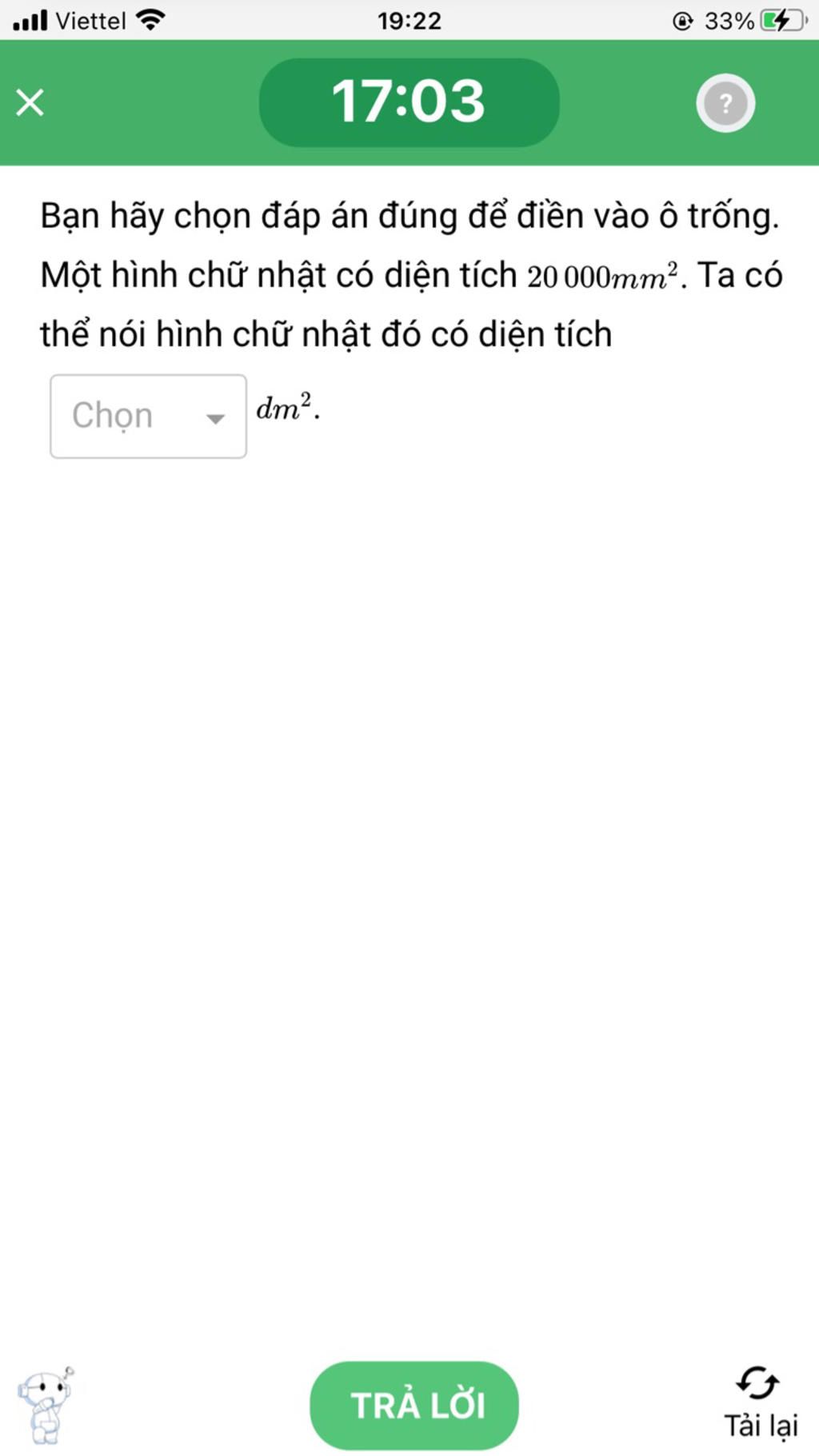
Task: Expand the Chọn answer dropdown
Action: pyautogui.click(x=148, y=416)
